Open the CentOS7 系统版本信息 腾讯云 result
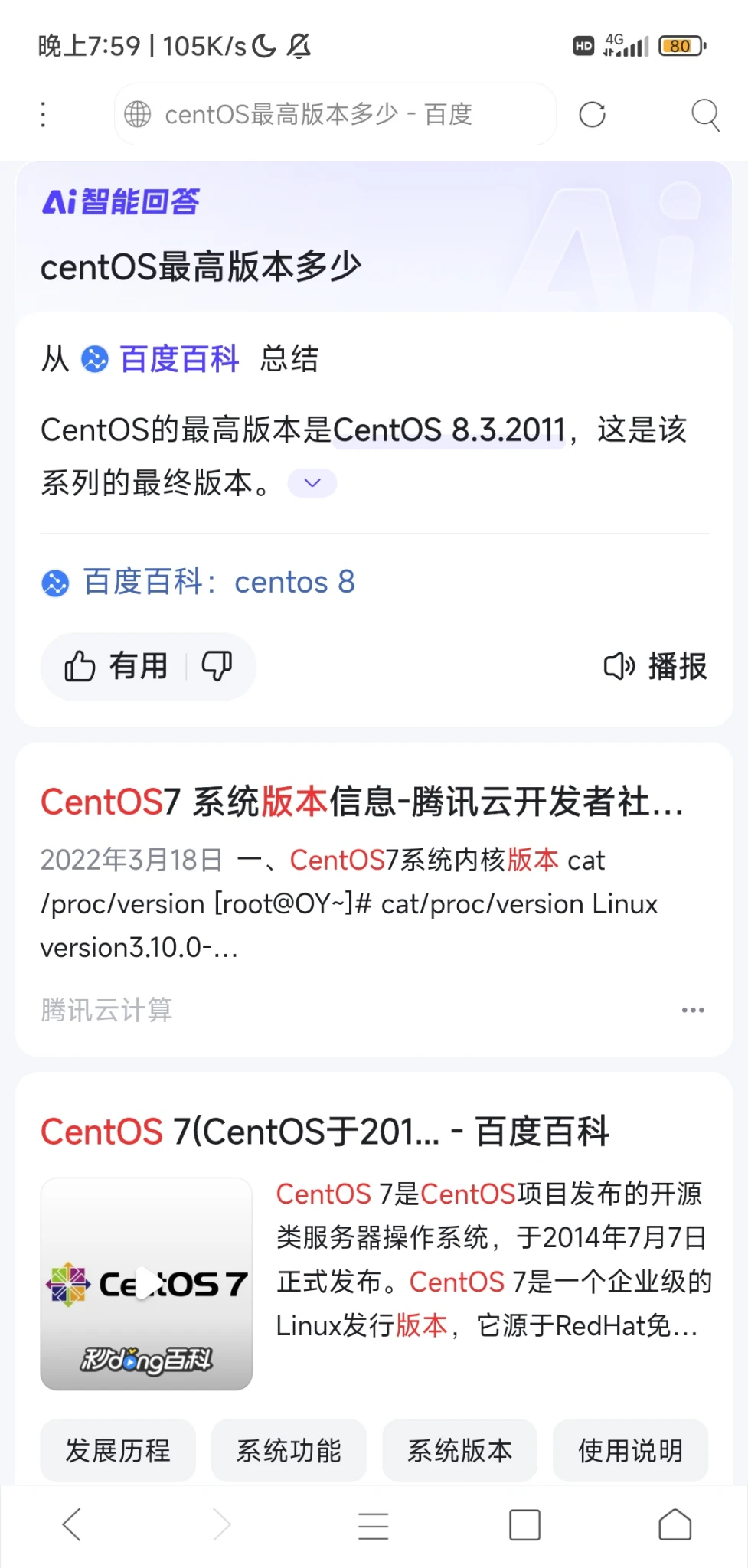This screenshot has height=1568, width=748. click(x=361, y=802)
